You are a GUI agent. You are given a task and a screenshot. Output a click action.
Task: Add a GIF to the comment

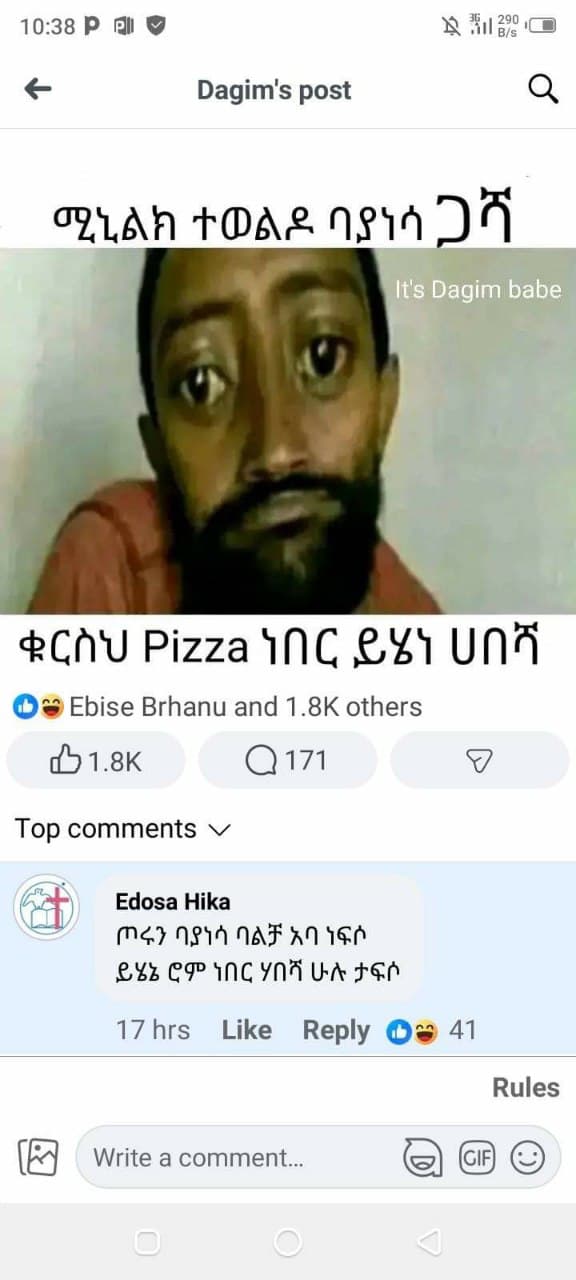[x=477, y=1158]
